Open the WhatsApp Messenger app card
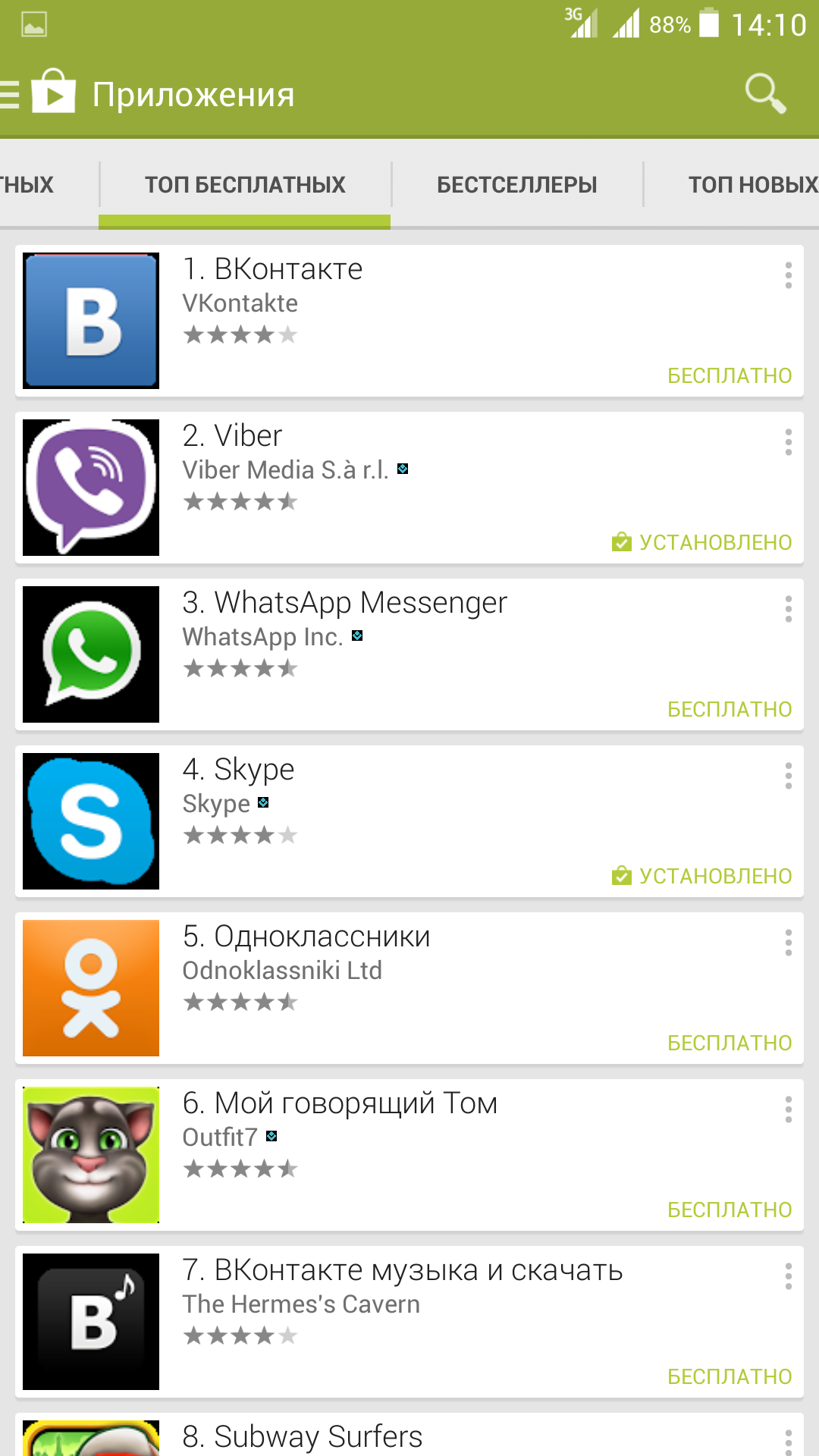The height and width of the screenshot is (1456, 819). (x=409, y=654)
